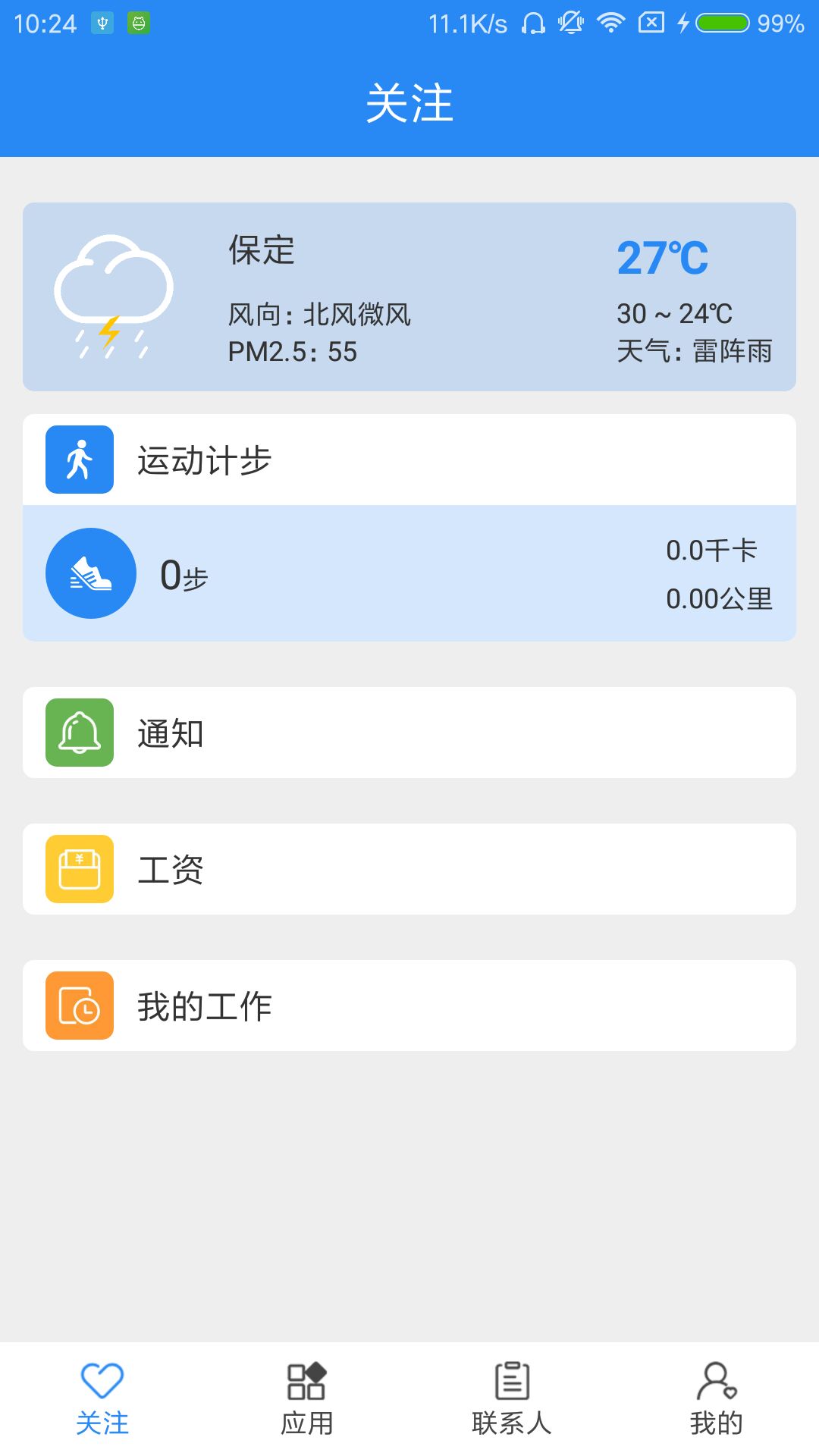Screen dimensions: 819x1456
Task: Open 我的工作 my work row
Action: point(409,1006)
